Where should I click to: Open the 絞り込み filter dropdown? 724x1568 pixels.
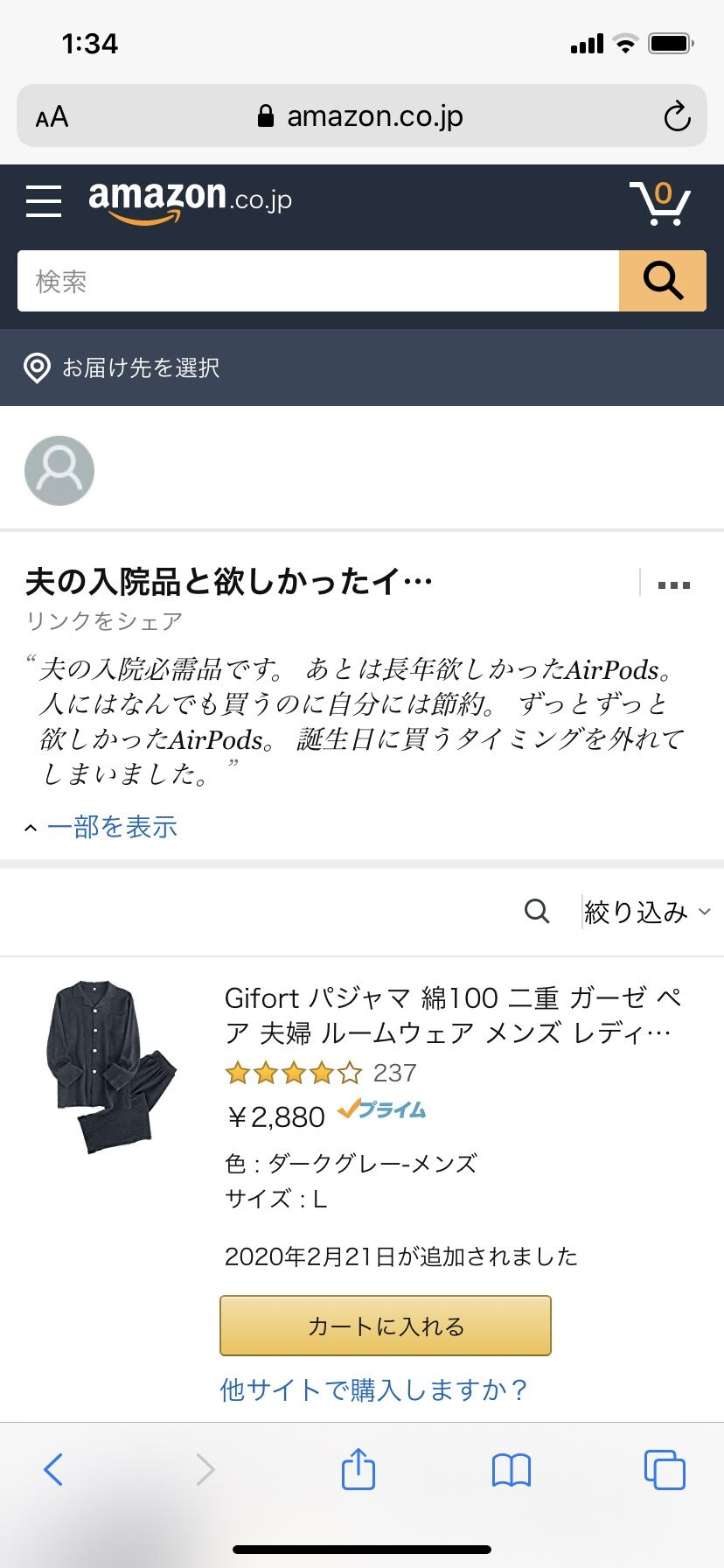click(x=647, y=912)
